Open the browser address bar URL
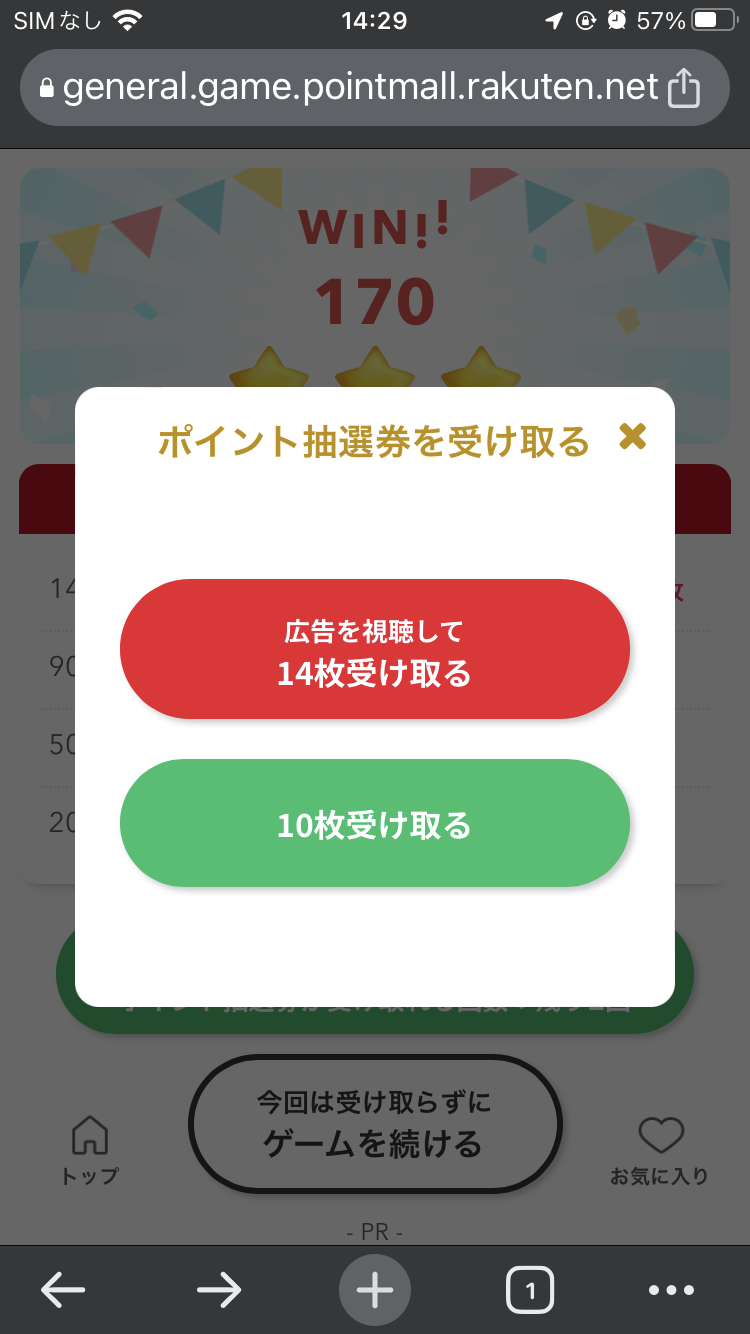Screen dimensions: 750x1334 click(x=360, y=88)
